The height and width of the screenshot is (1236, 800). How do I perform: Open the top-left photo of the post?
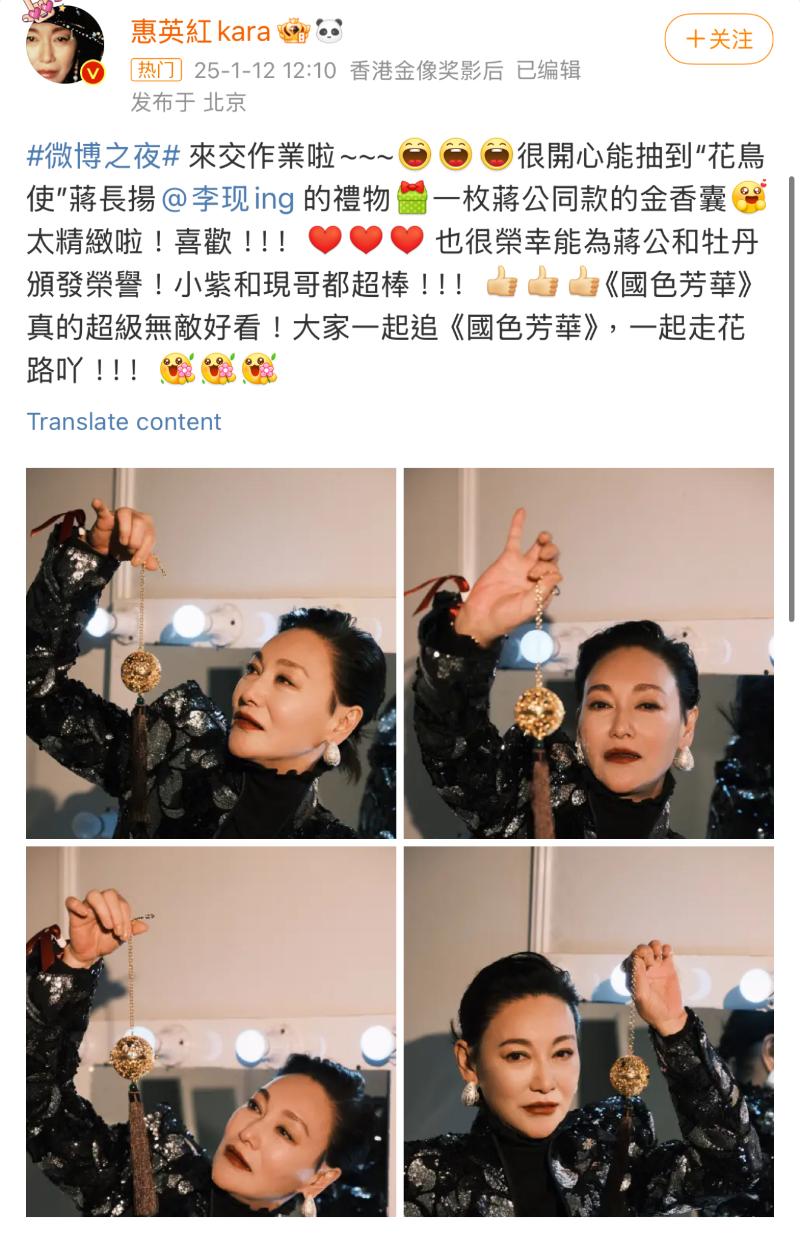(211, 653)
